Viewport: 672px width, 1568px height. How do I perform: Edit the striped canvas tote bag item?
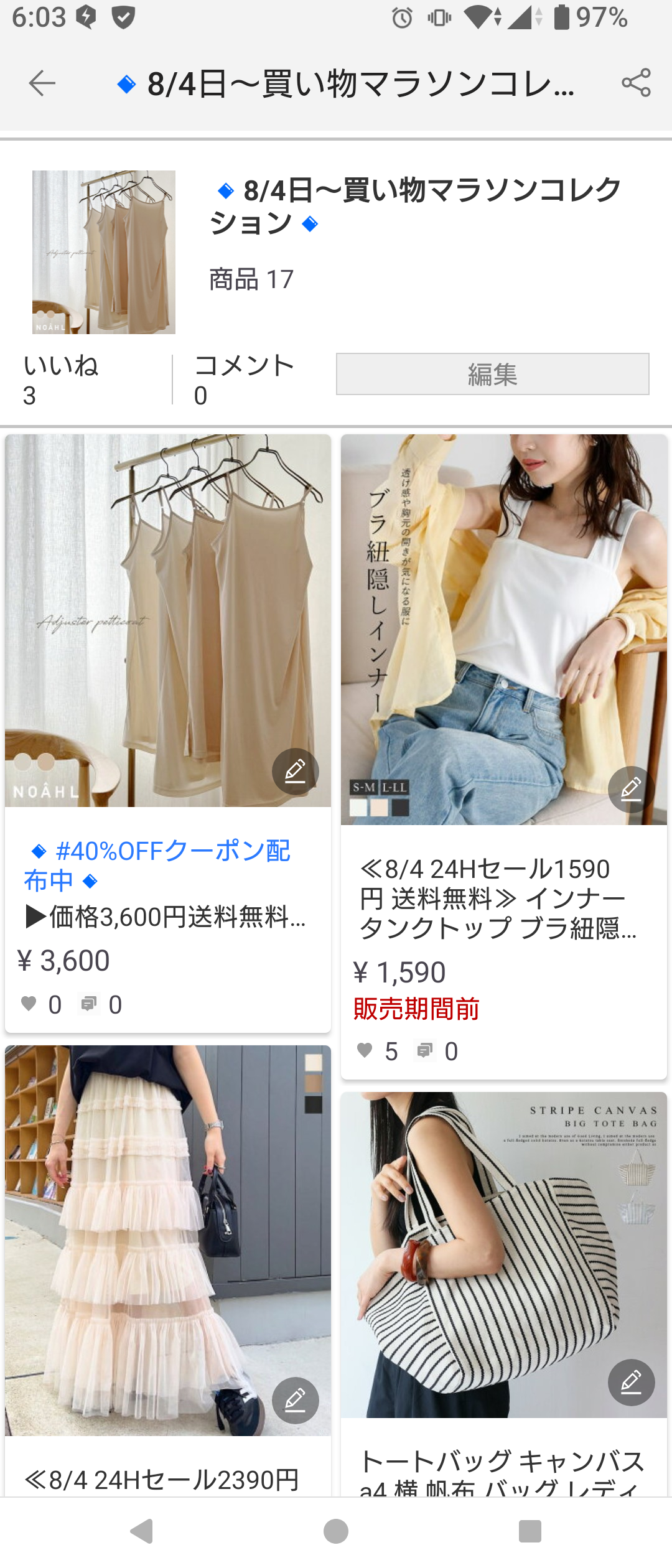pos(631,1383)
